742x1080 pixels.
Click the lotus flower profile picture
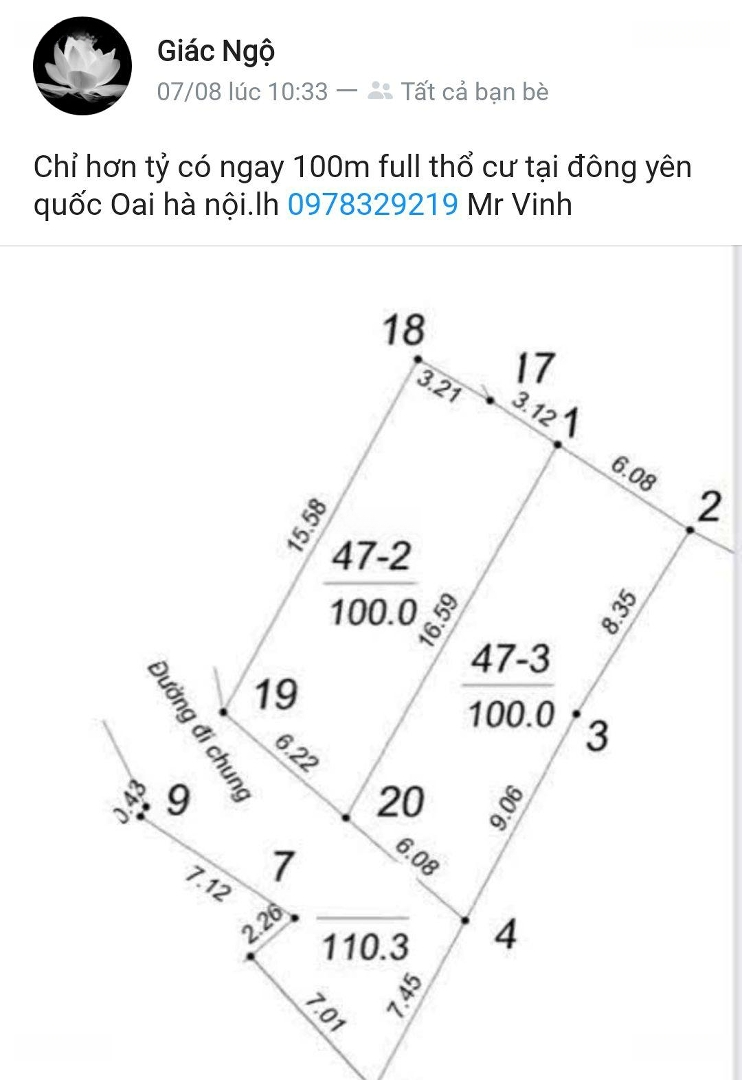pos(83,64)
